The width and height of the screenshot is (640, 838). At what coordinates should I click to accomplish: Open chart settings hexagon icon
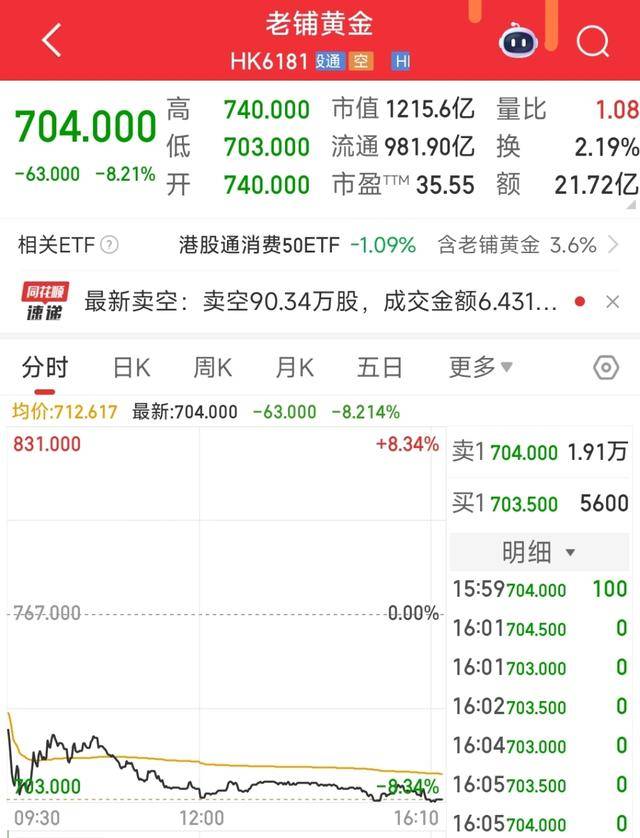point(606,367)
